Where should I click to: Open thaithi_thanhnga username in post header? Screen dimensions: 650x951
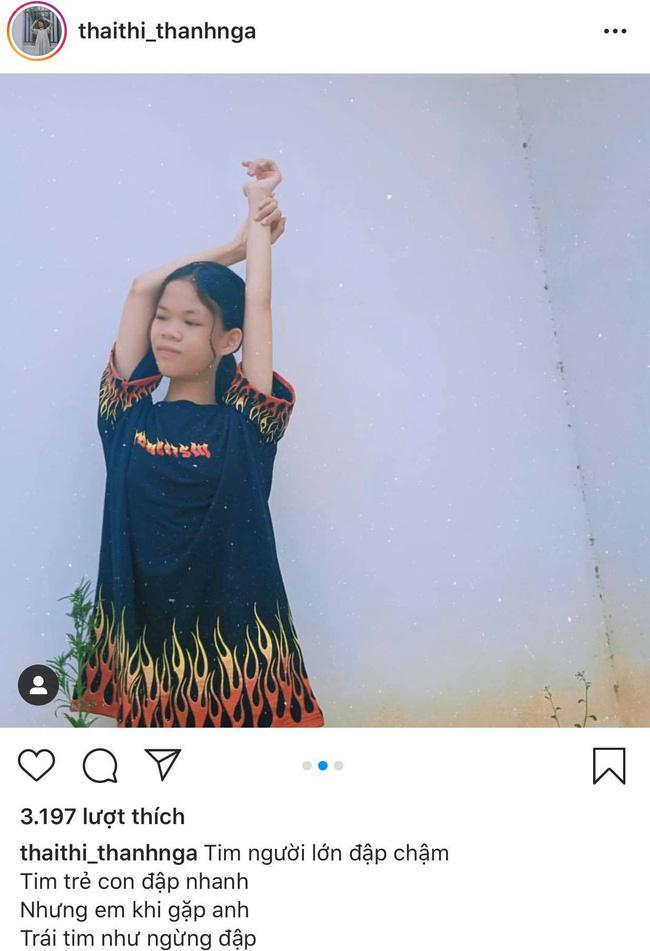click(167, 31)
